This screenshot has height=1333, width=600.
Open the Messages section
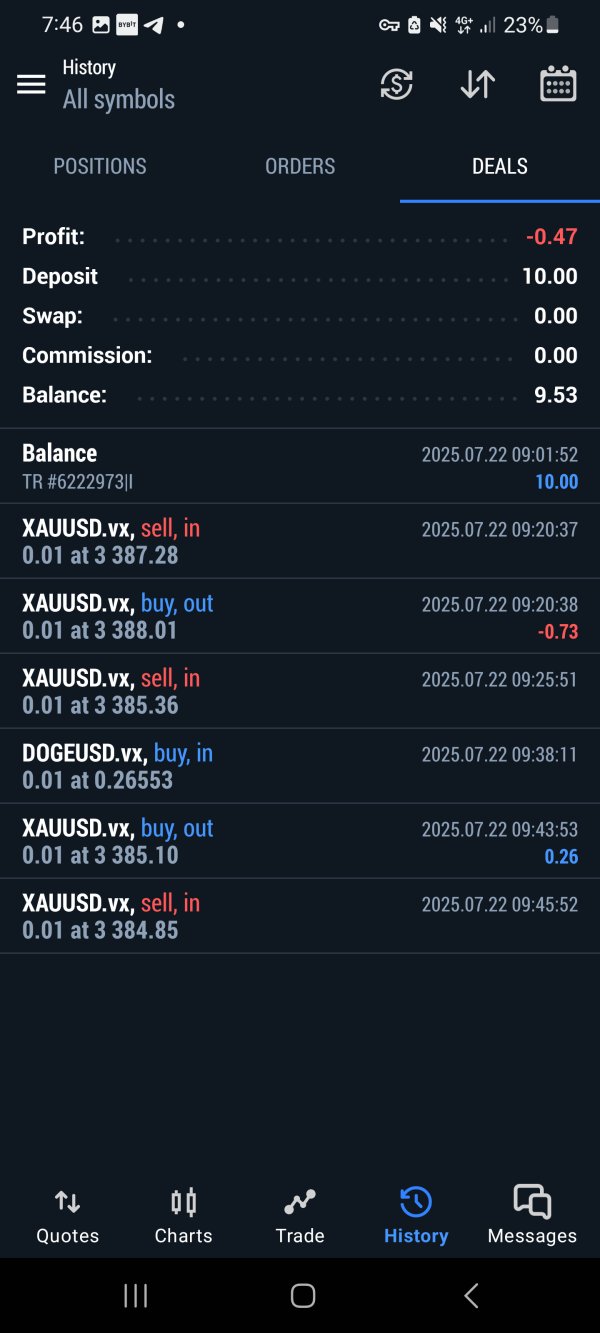pyautogui.click(x=532, y=1216)
